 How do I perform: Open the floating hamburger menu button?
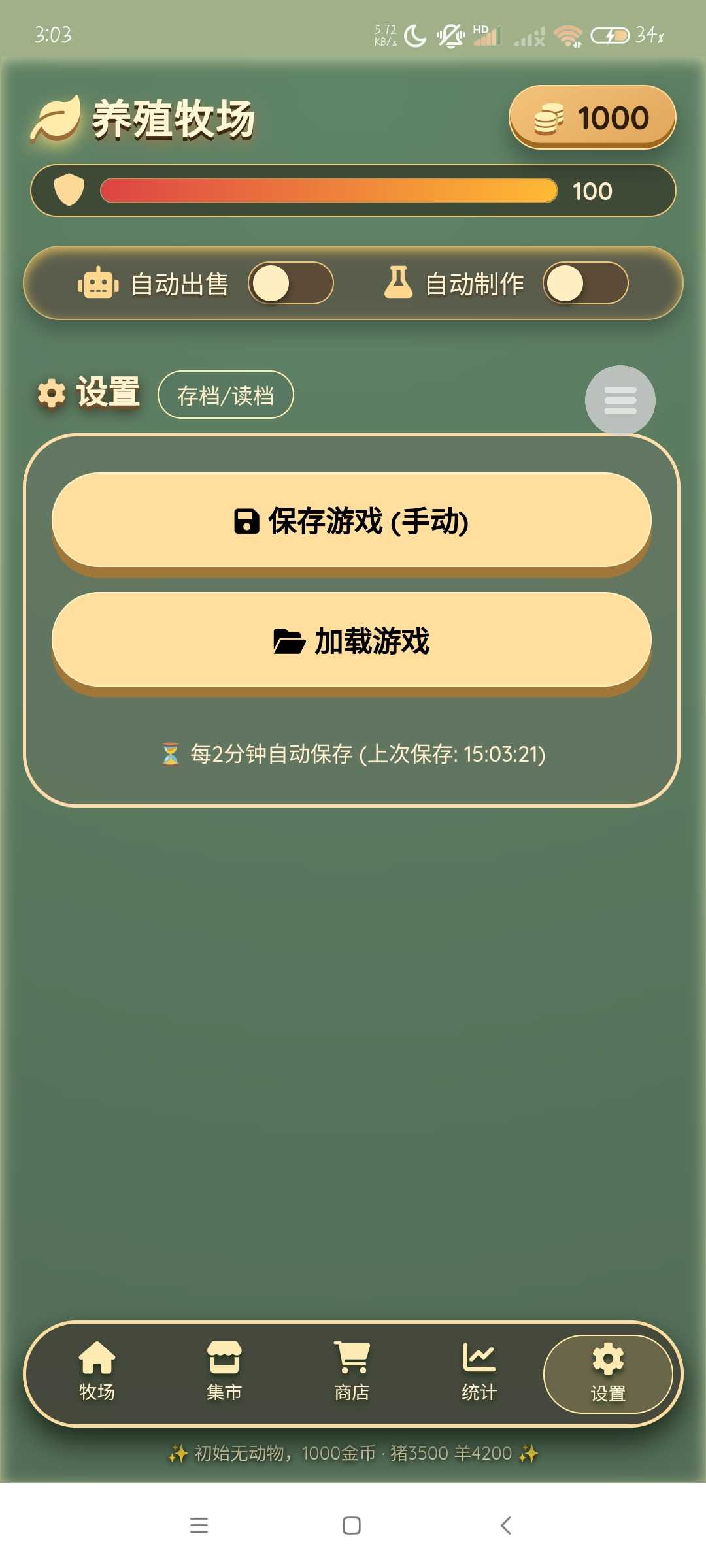tap(620, 400)
